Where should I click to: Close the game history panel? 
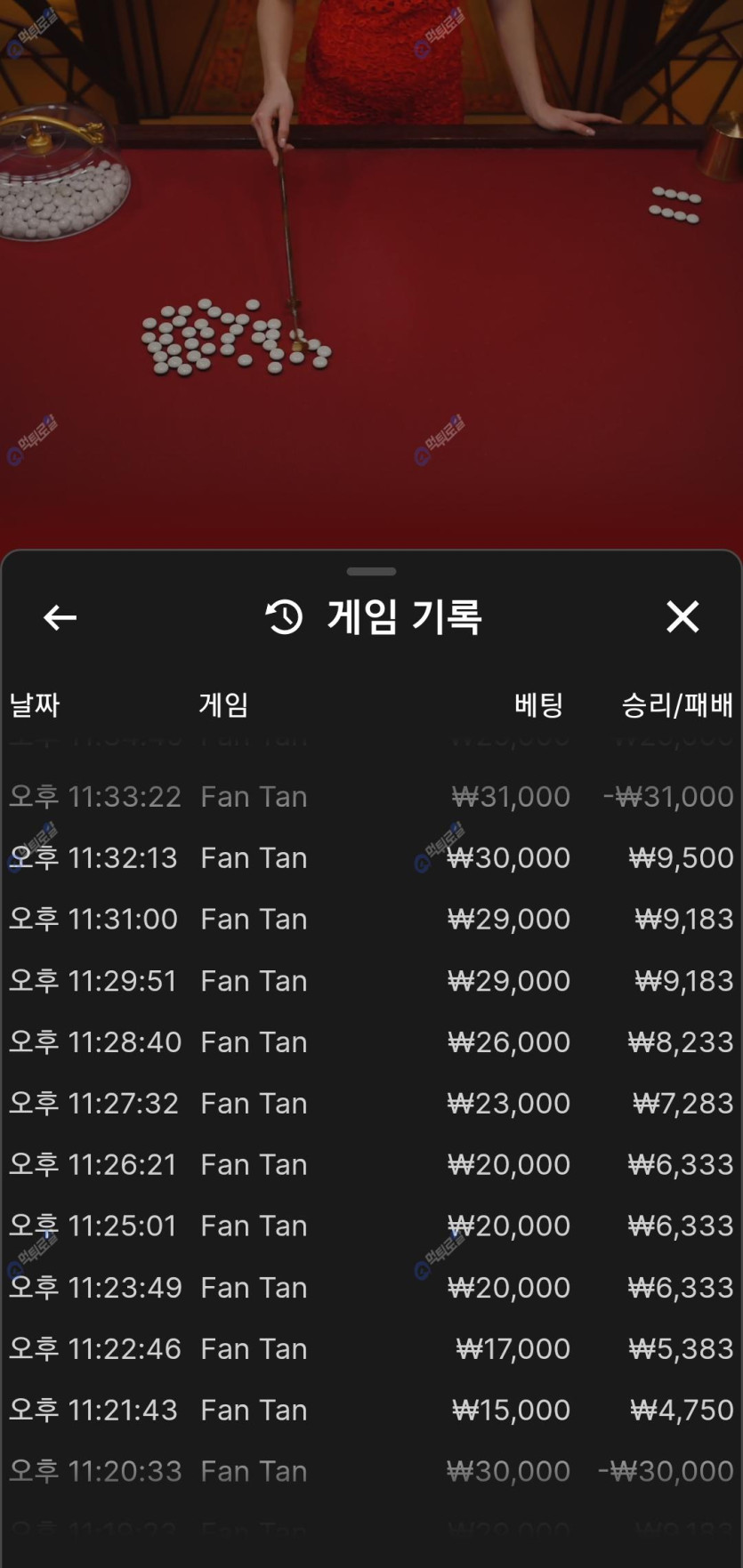(x=682, y=616)
